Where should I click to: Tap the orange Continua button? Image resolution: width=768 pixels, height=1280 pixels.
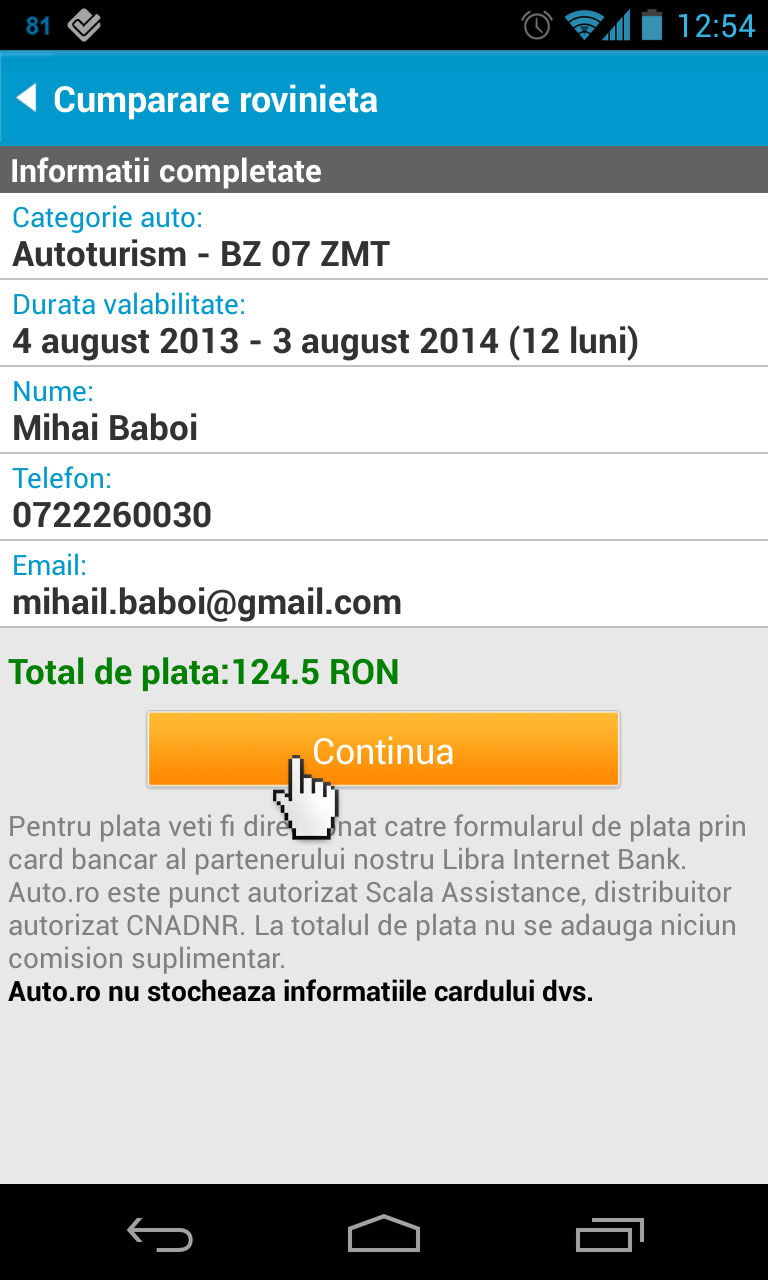click(x=383, y=750)
